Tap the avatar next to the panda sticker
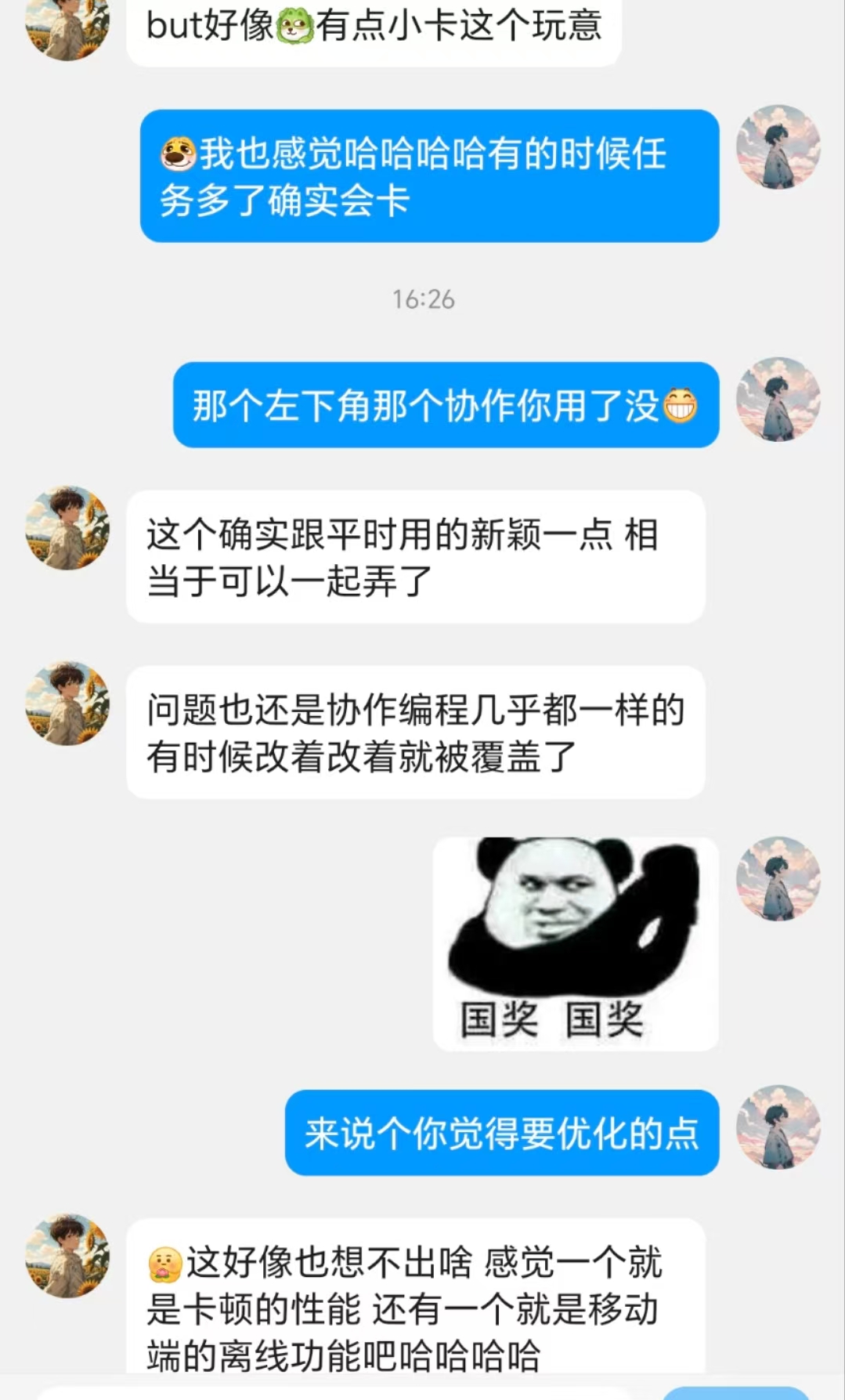The image size is (845, 1400). point(778,878)
